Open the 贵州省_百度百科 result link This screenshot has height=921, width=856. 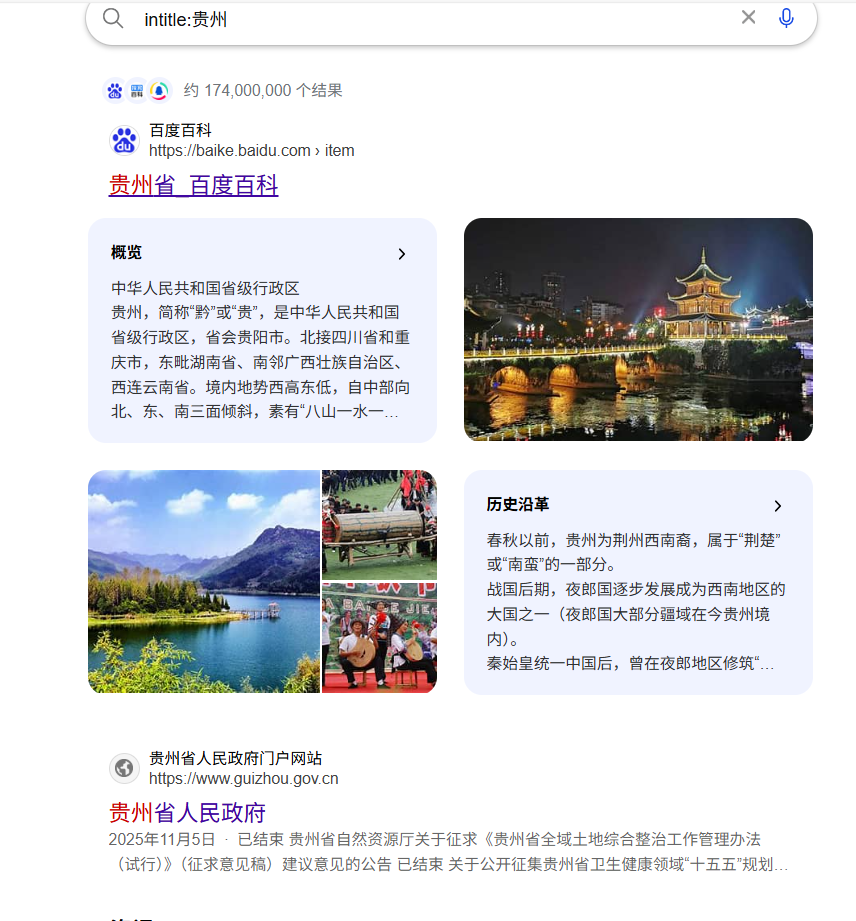point(193,185)
